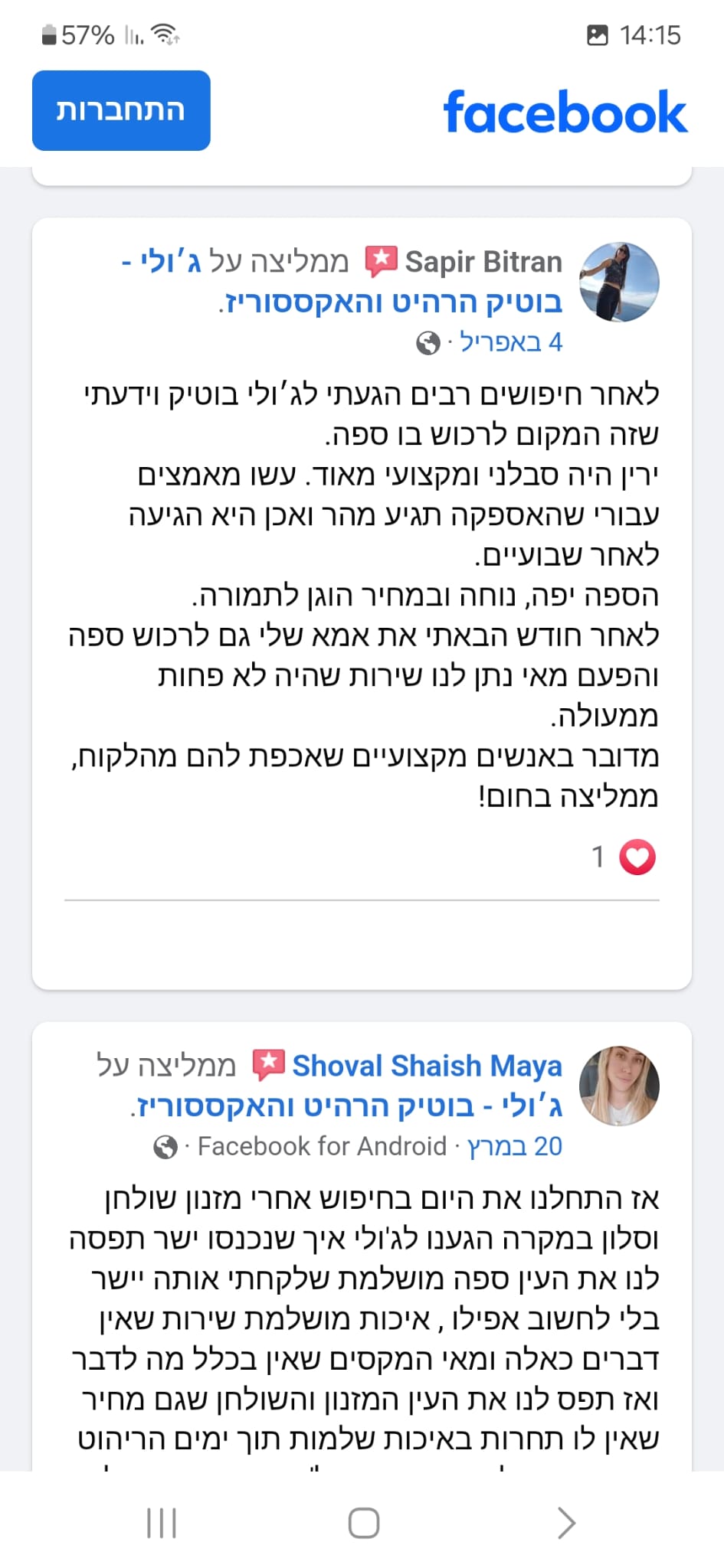Open Shoval Shaish Maya's profile name link
The width and height of the screenshot is (724, 1568).
point(428,1066)
